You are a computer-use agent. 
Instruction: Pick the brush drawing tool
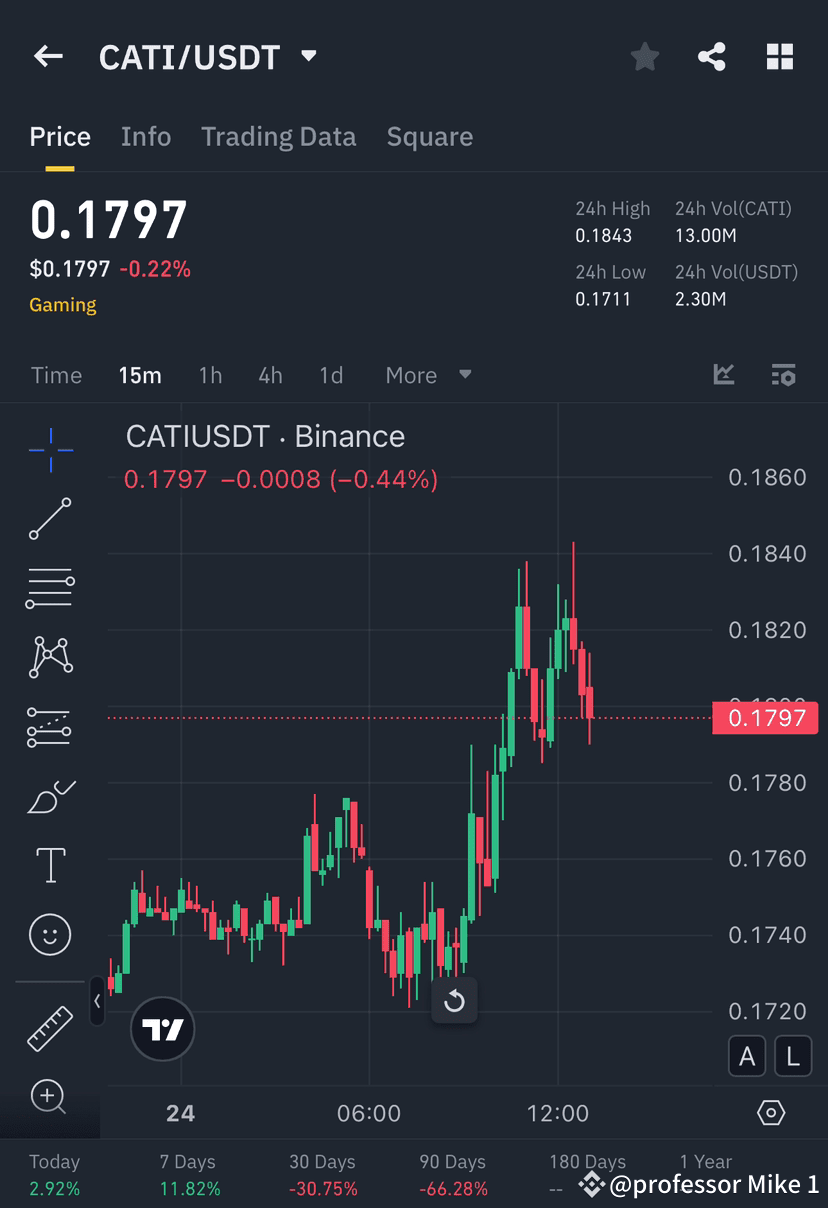(50, 795)
